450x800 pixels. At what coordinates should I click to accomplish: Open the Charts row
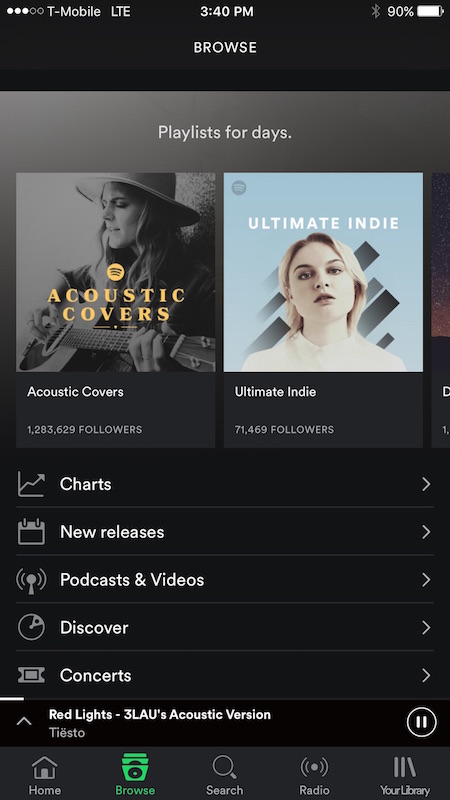click(225, 484)
